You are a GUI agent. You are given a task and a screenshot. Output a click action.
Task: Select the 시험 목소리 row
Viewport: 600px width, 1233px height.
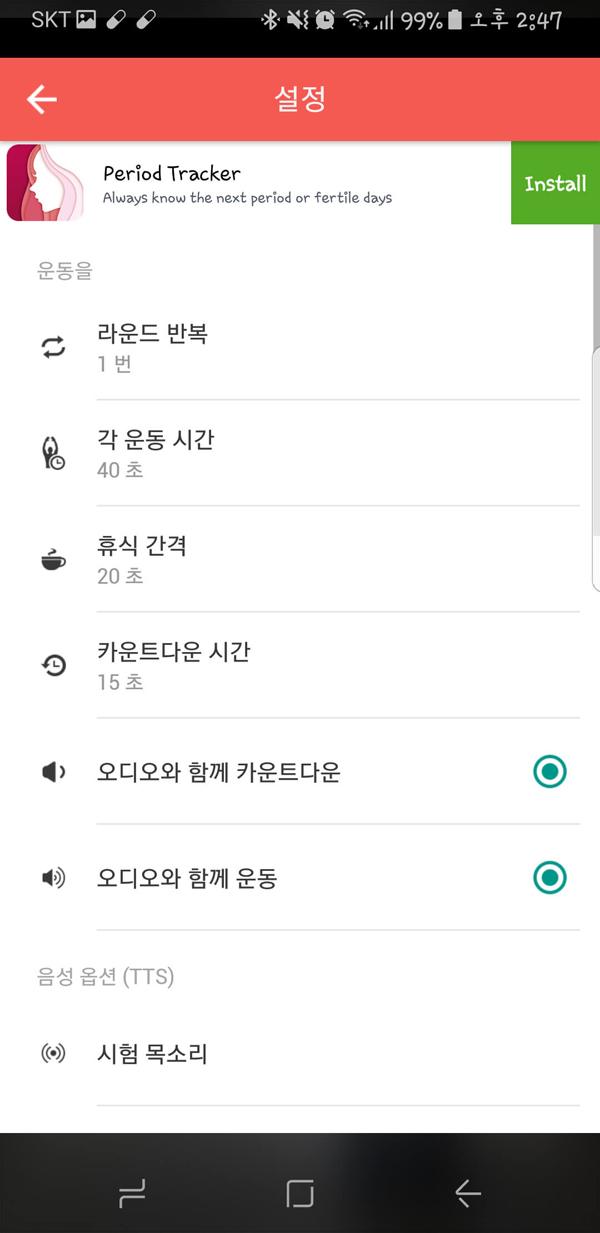point(300,1054)
